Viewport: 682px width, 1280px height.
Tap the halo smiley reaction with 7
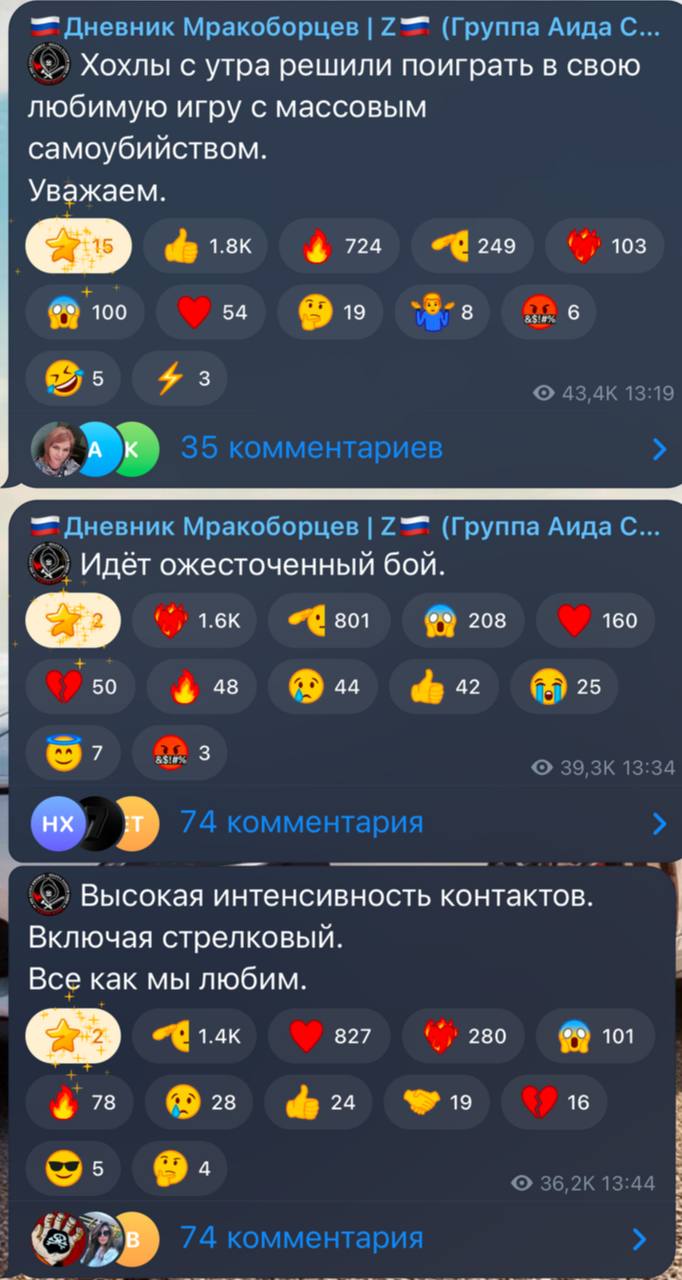pos(73,752)
